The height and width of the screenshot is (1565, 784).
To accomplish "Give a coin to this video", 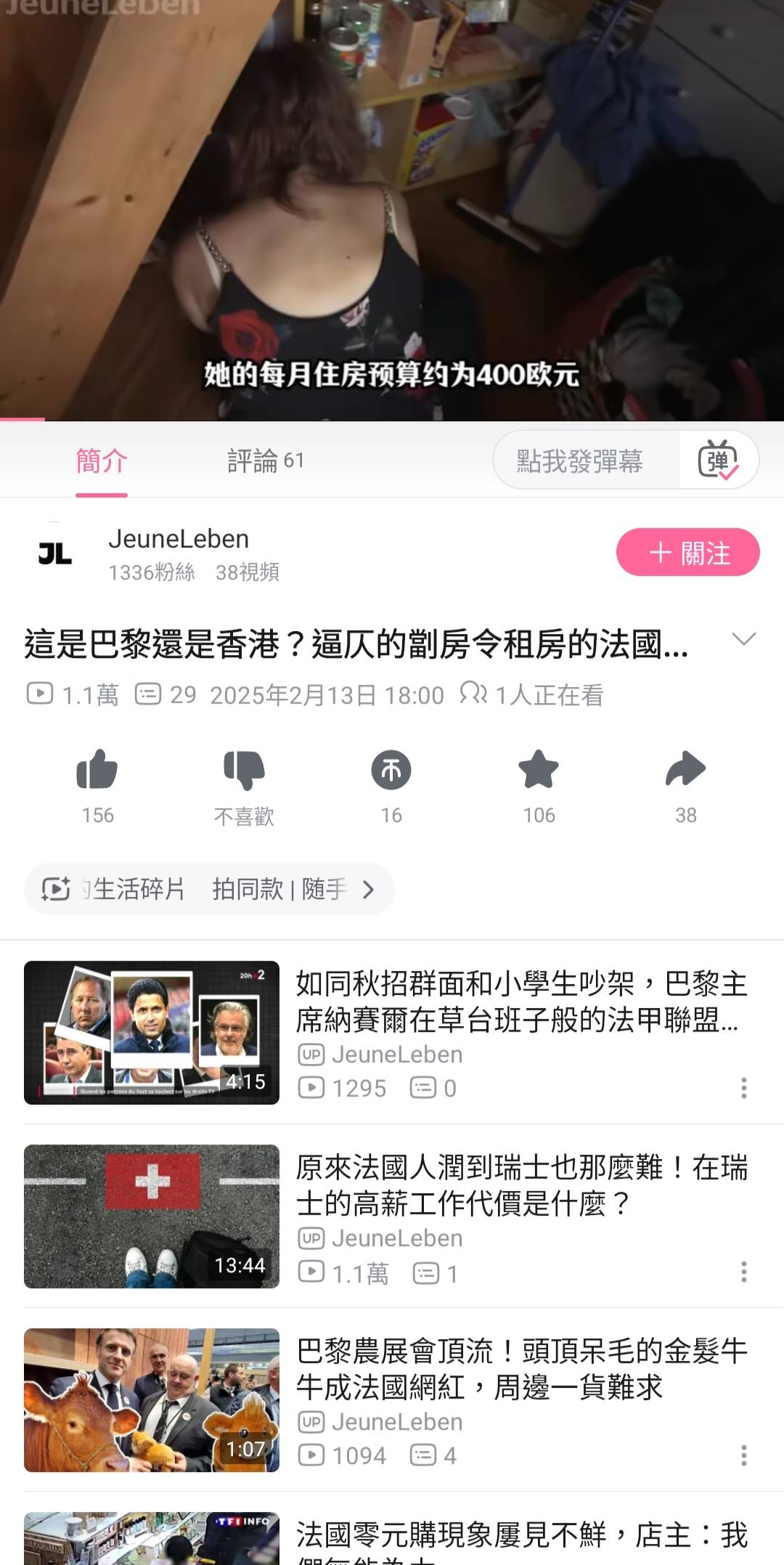I will [x=391, y=771].
